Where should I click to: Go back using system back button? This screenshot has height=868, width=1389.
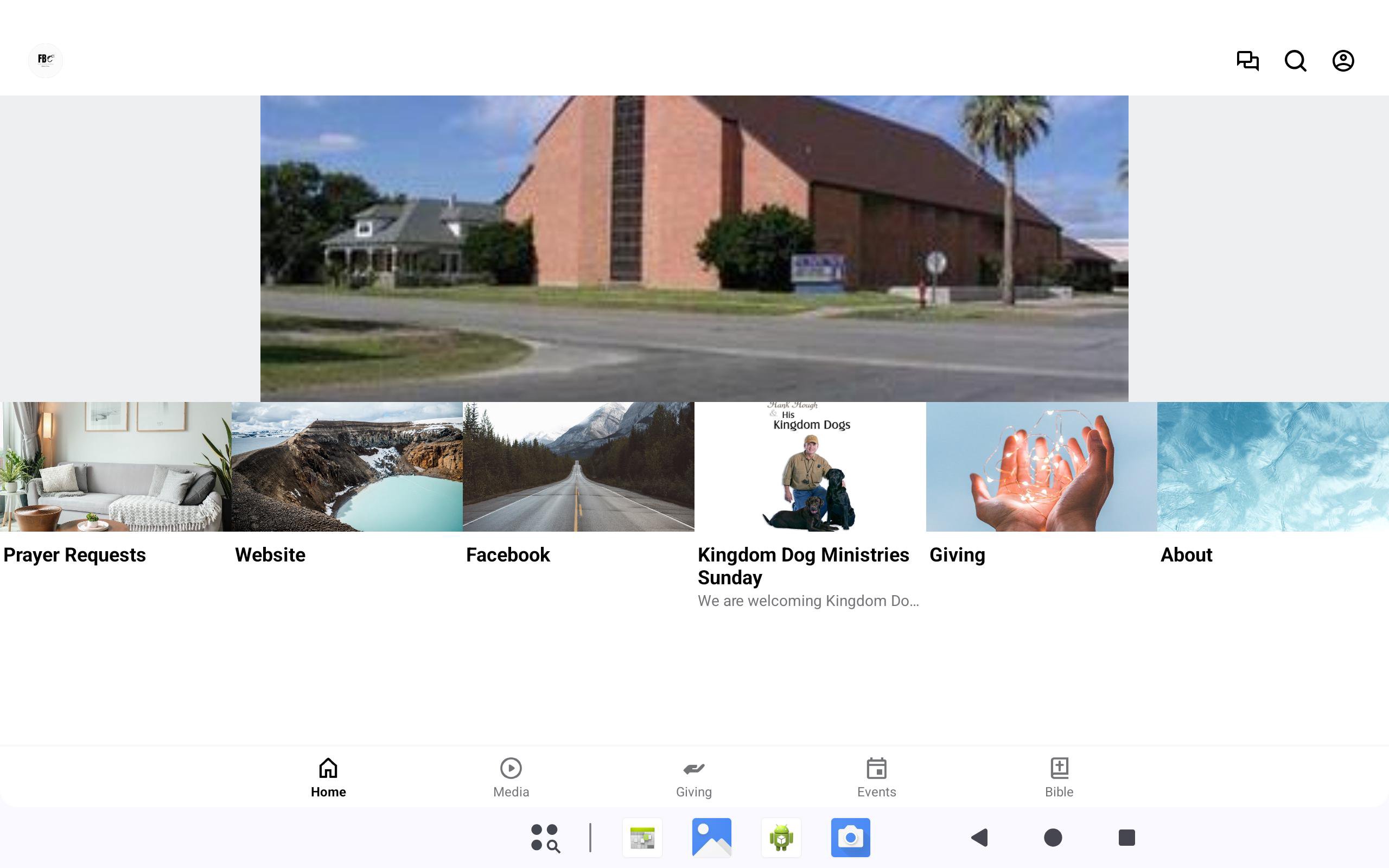(980, 838)
